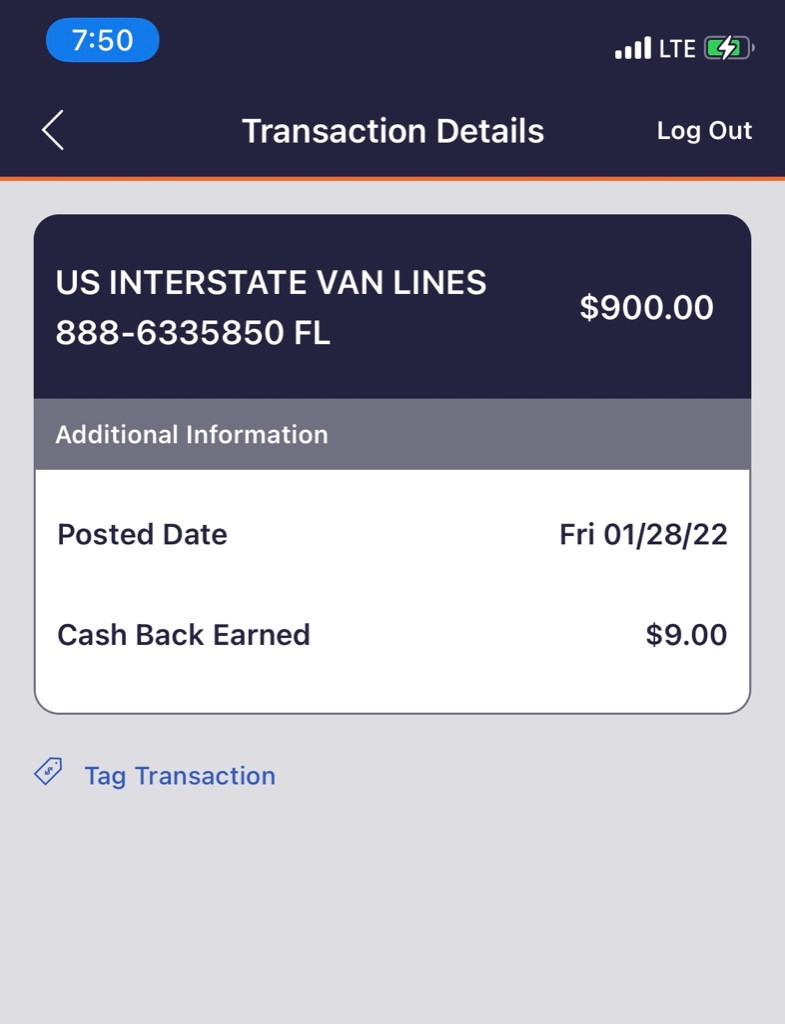
Task: Tap the back chevron arrow
Action: 51,130
